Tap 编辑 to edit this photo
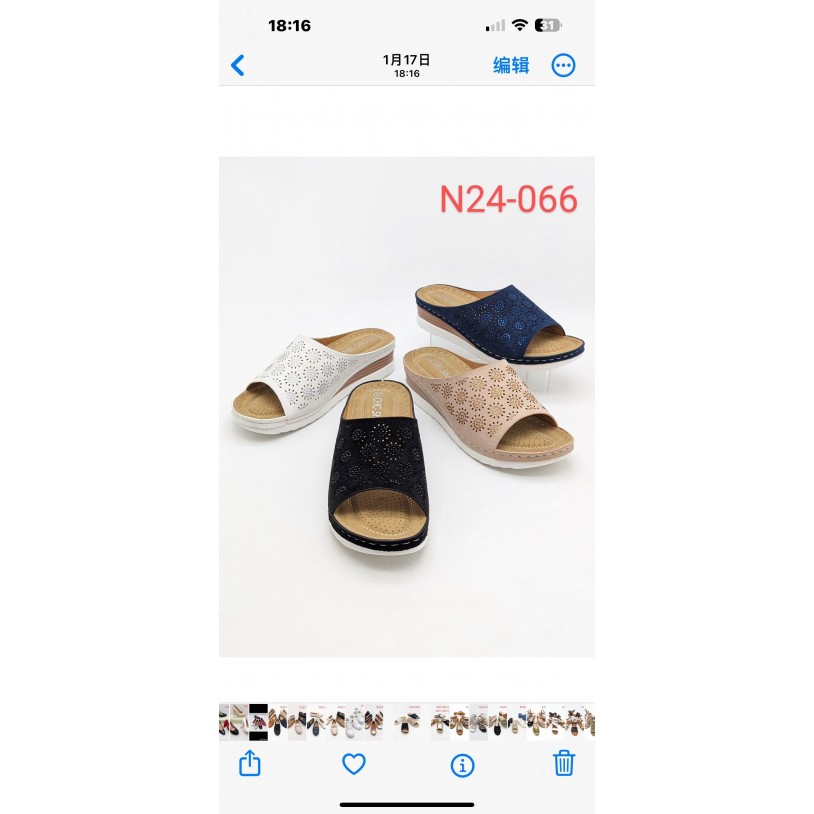814x814 pixels. [511, 66]
